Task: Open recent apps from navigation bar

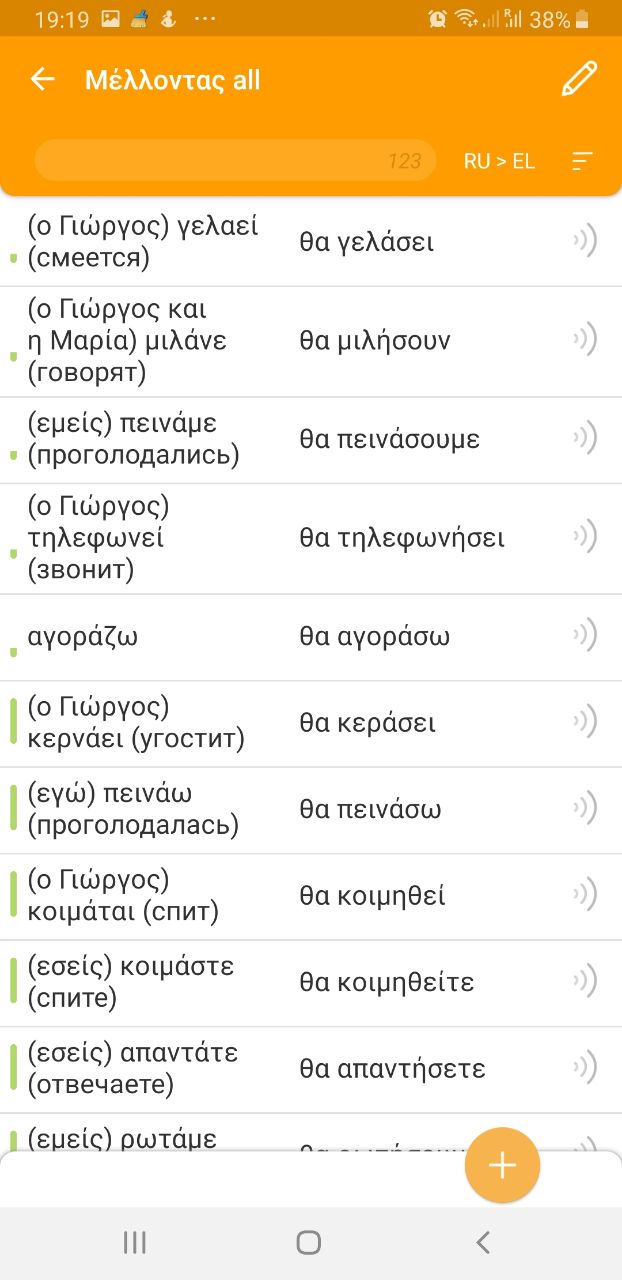Action: pyautogui.click(x=134, y=1242)
